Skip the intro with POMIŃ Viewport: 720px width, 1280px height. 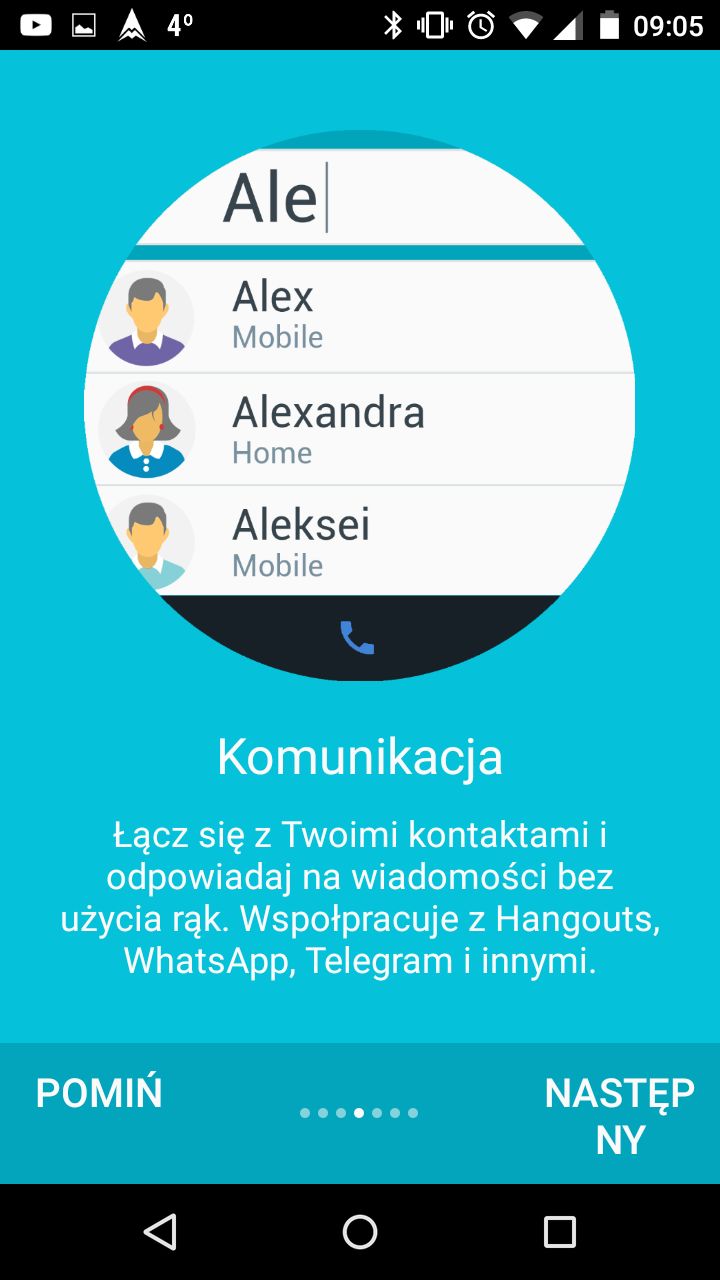[99, 1093]
